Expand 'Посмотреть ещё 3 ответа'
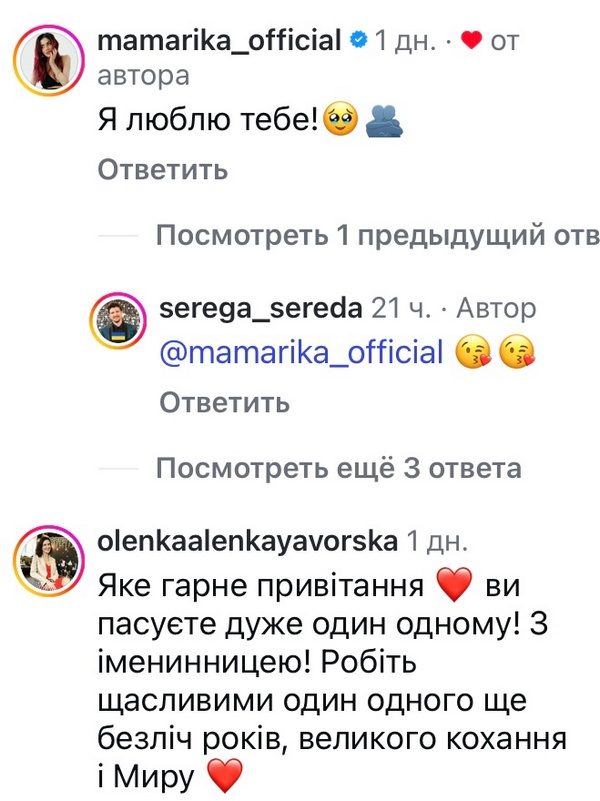Viewport: 600px width, 801px height. [x=339, y=468]
